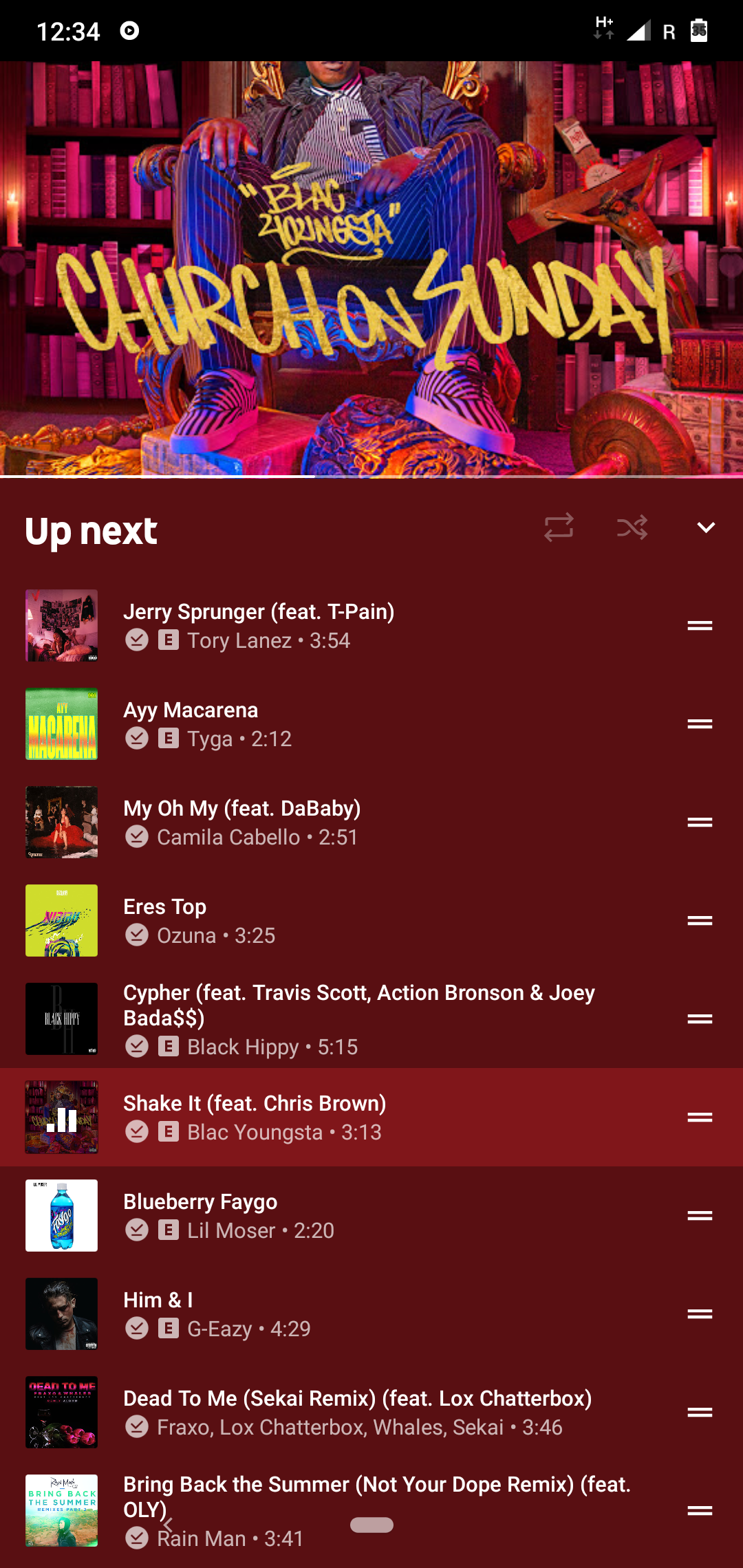Collapse the Up next queue

(x=706, y=527)
